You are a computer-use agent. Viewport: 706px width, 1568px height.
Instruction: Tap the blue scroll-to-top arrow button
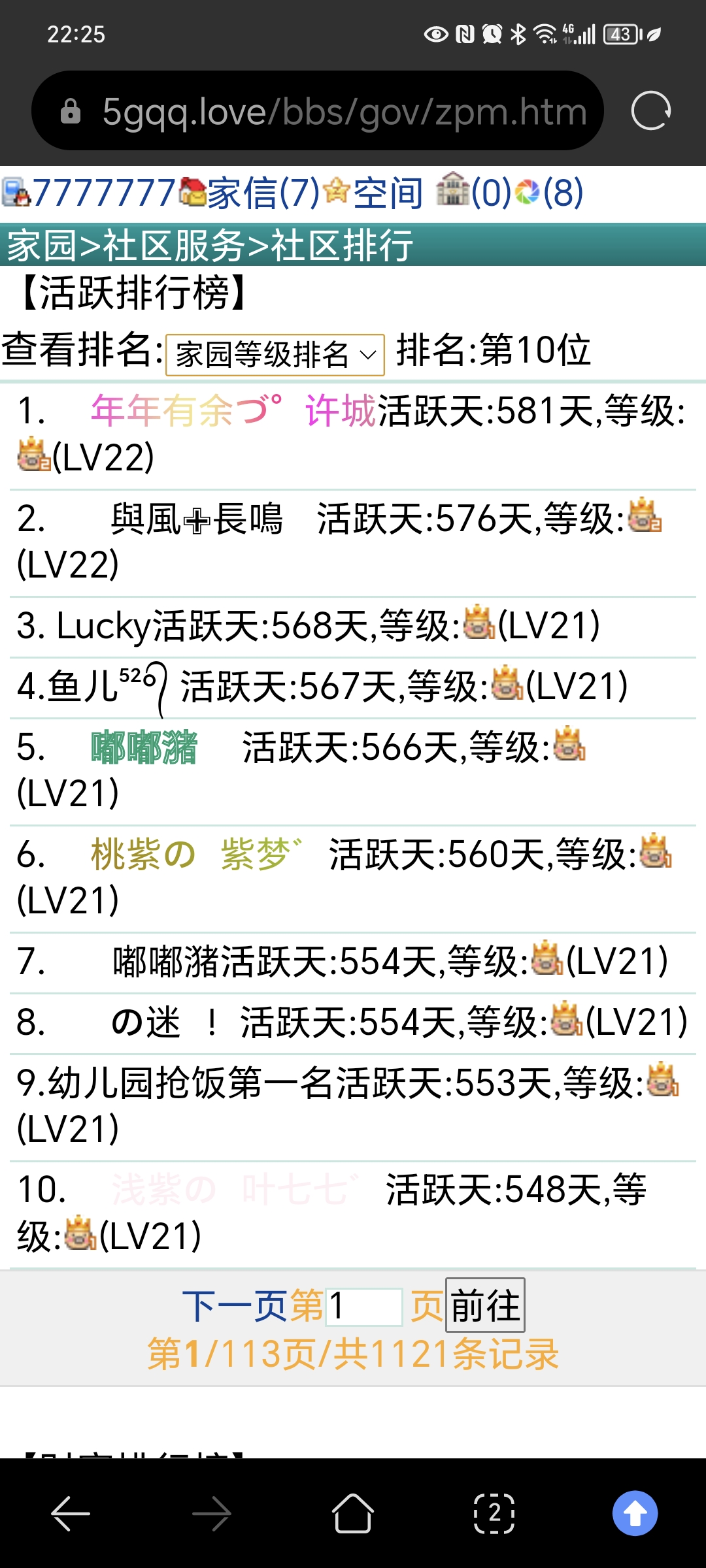(x=635, y=1512)
